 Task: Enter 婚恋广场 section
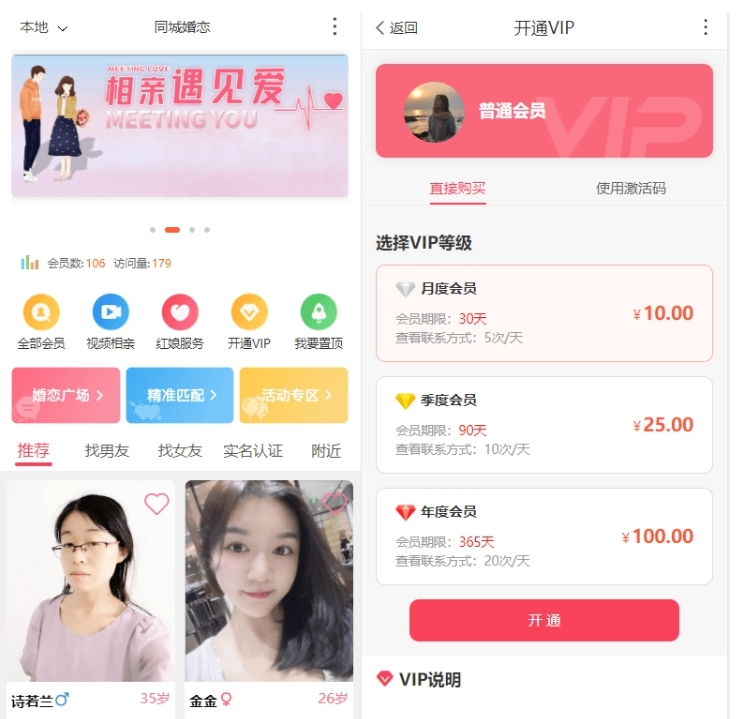click(x=66, y=395)
